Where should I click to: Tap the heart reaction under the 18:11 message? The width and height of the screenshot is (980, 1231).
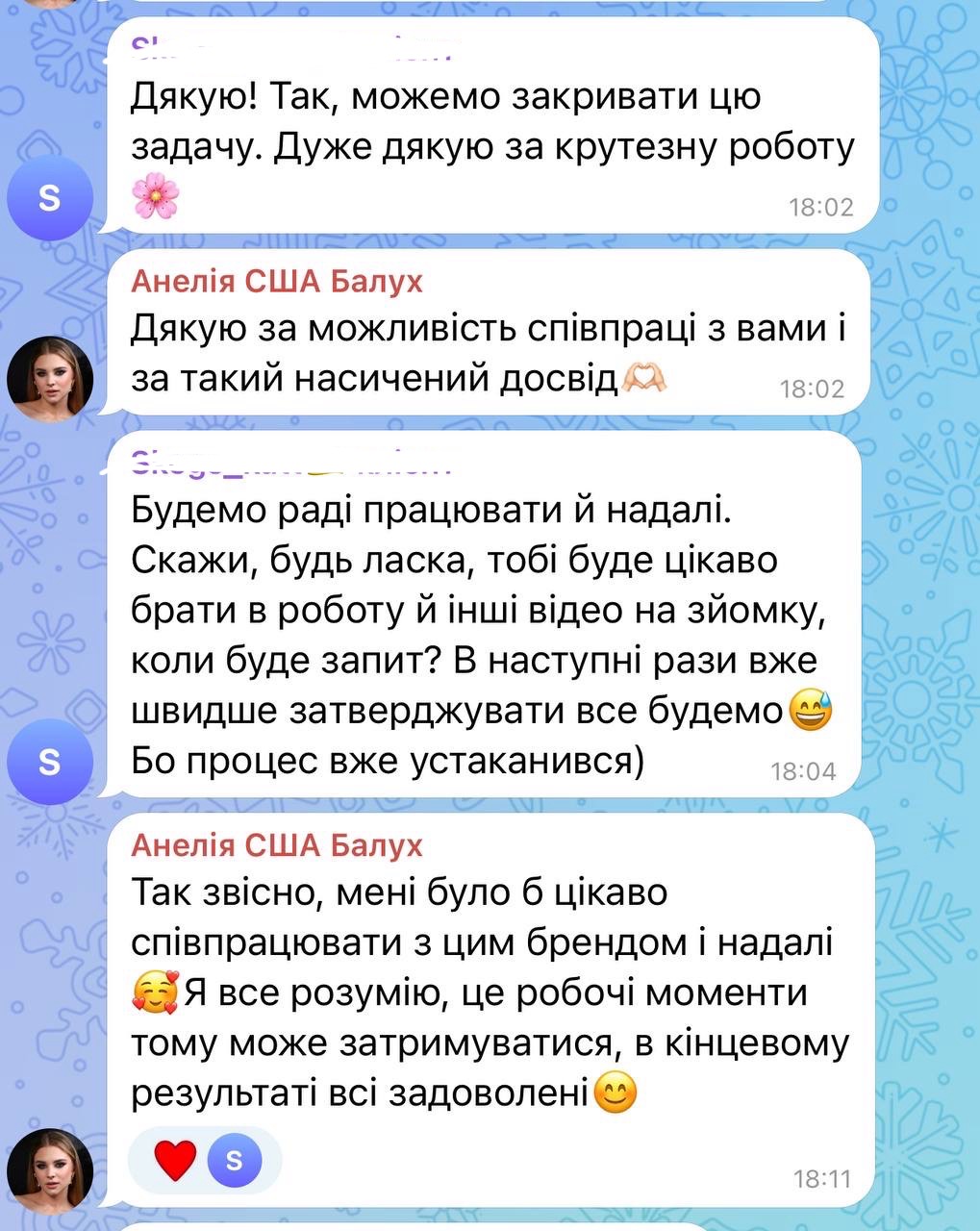coord(175,1161)
